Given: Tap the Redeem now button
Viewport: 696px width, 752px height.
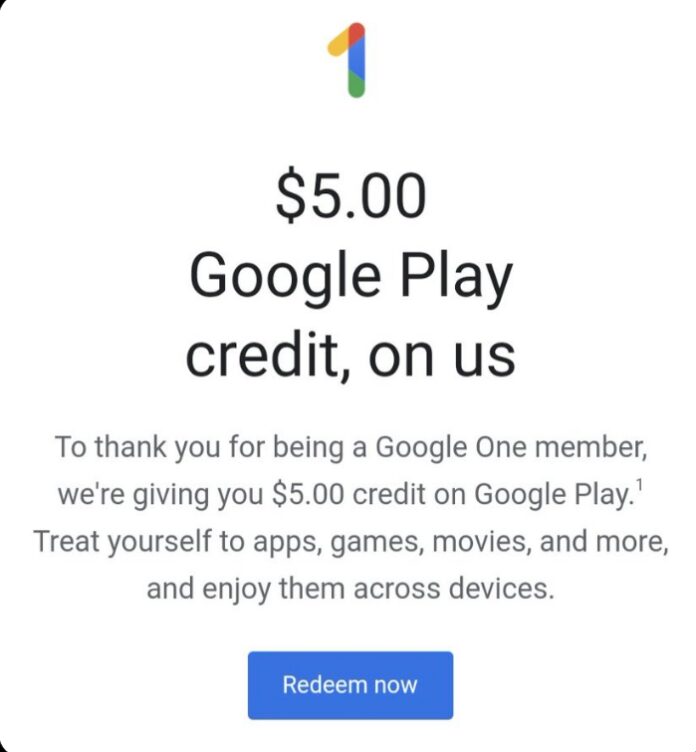Looking at the screenshot, I should pyautogui.click(x=350, y=685).
